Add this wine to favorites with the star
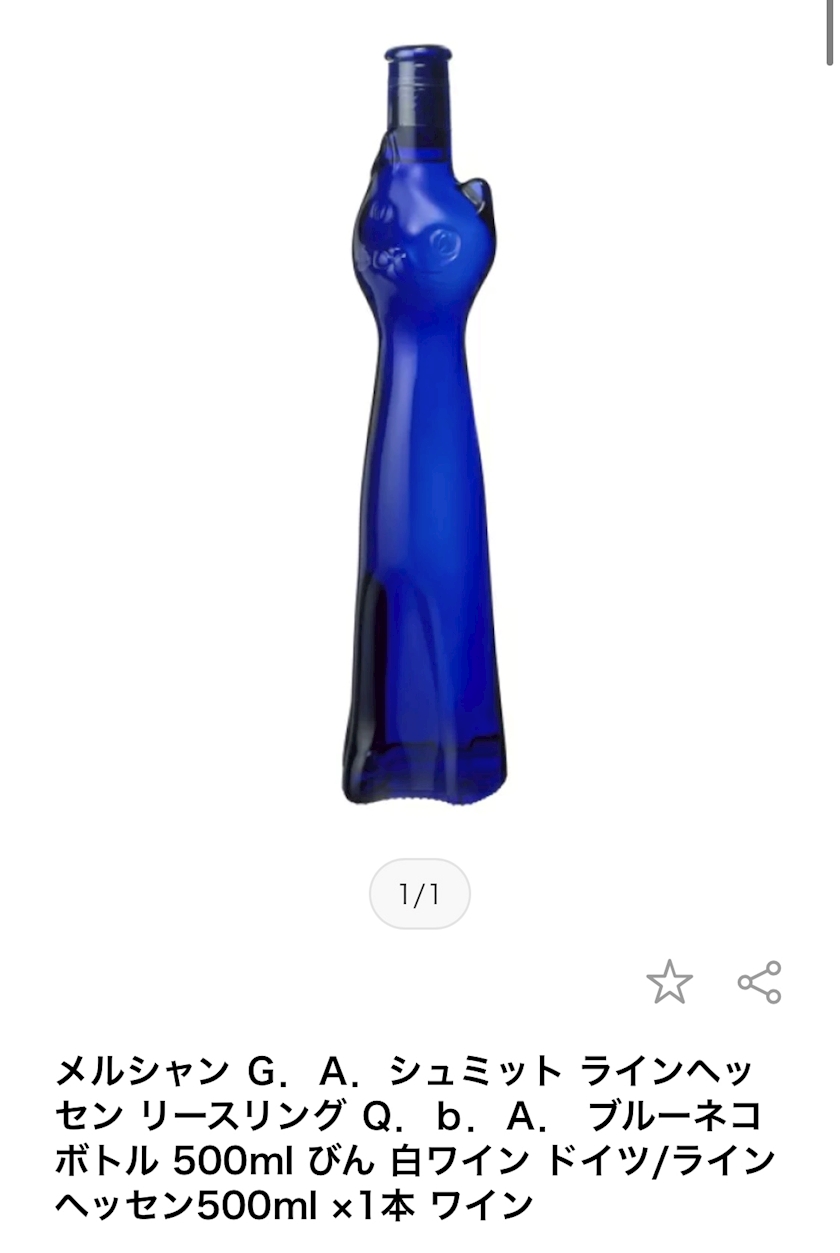The image size is (840, 1253). coord(669,982)
